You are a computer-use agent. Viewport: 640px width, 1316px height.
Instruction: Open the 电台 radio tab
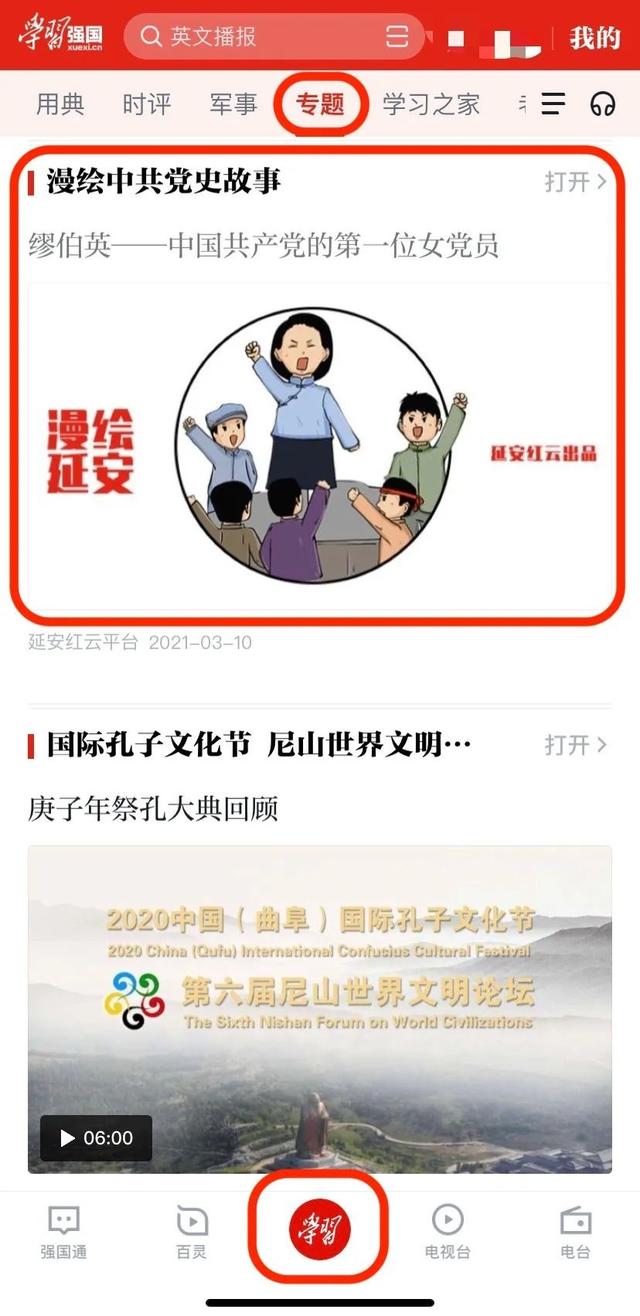(575, 1231)
